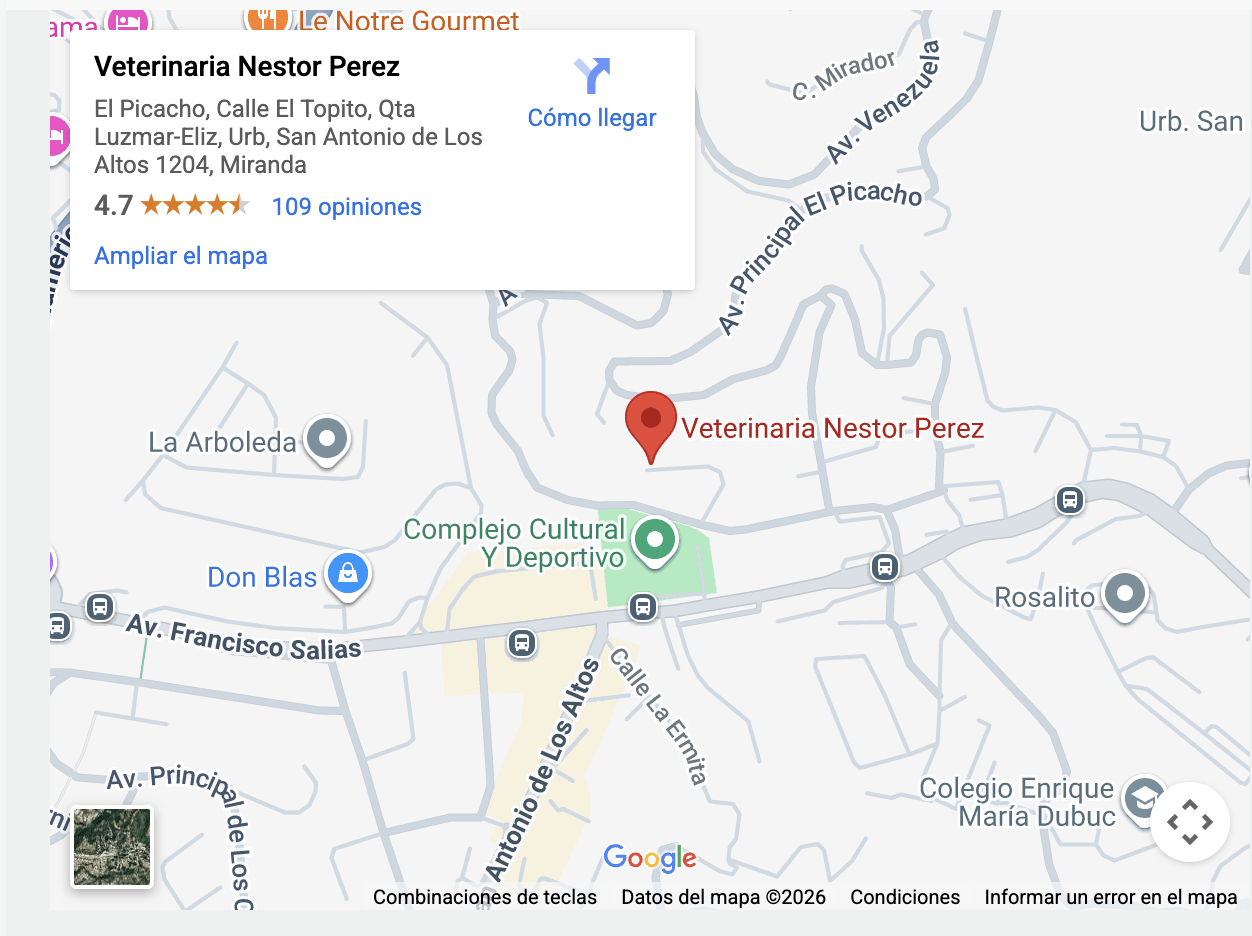1252x936 pixels.
Task: Tap Informar un error en el mapa
Action: (x=1111, y=897)
